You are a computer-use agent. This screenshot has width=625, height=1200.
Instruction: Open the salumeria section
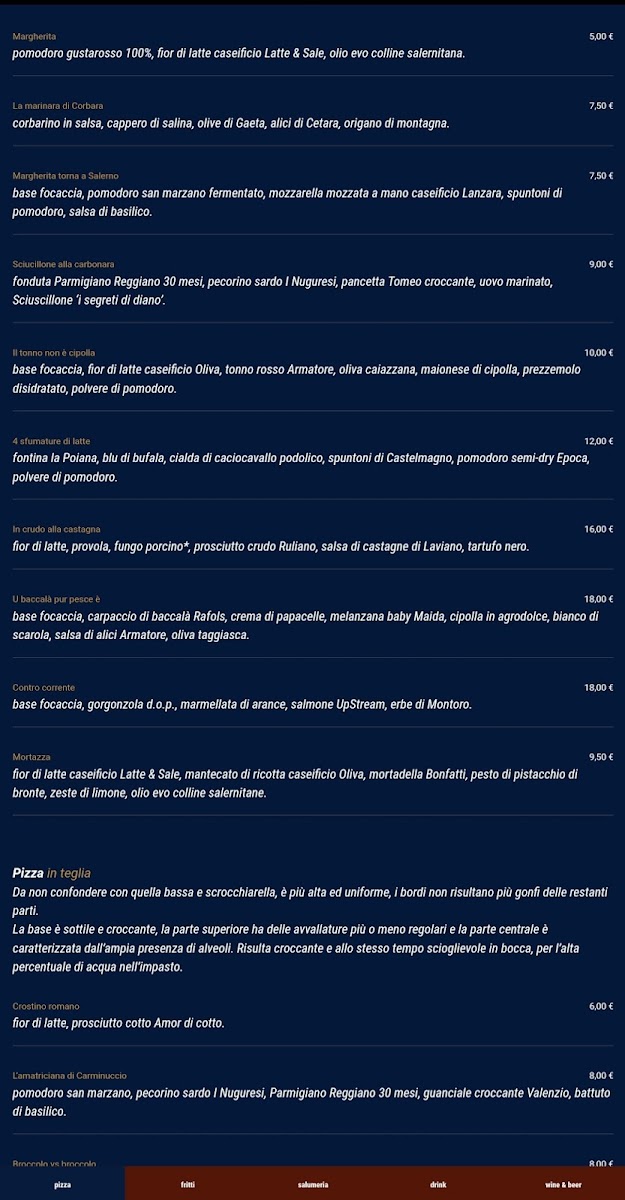point(313,1184)
